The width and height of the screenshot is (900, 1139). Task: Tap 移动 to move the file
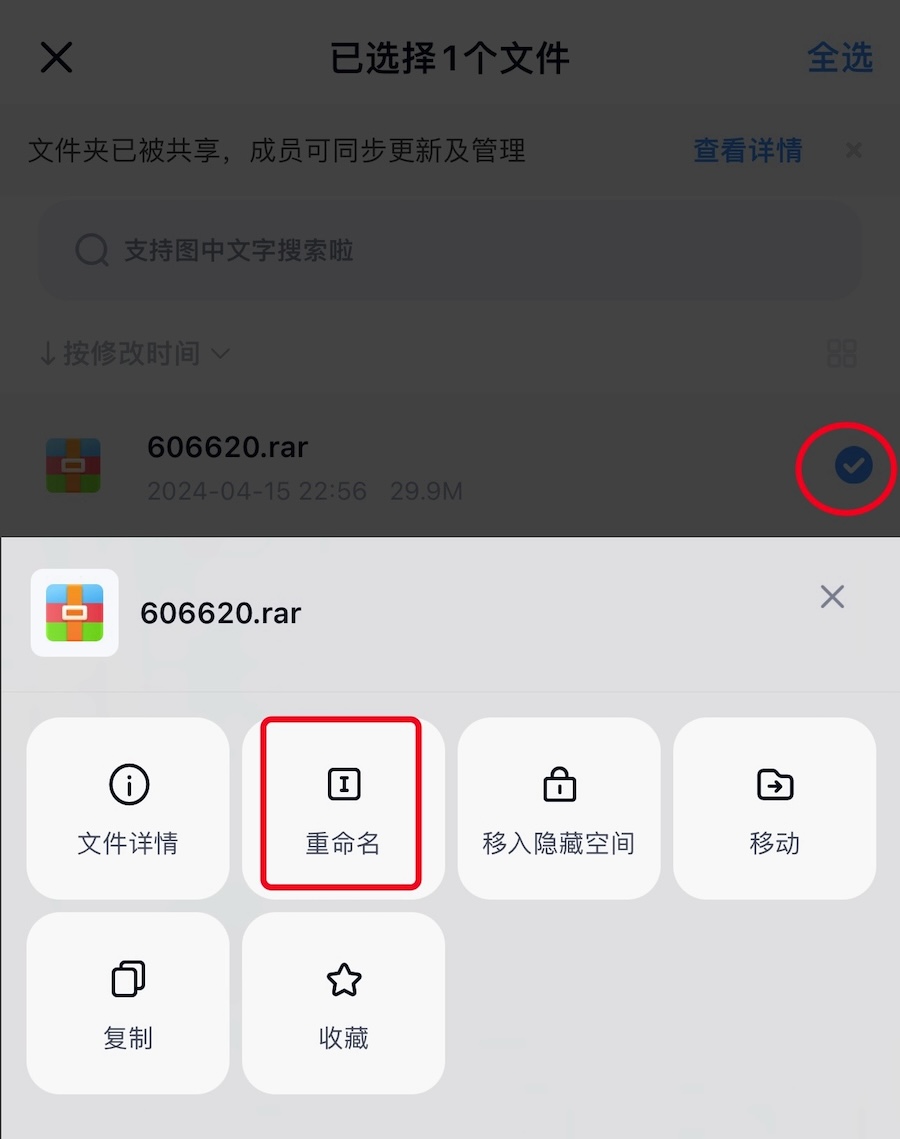tap(775, 808)
